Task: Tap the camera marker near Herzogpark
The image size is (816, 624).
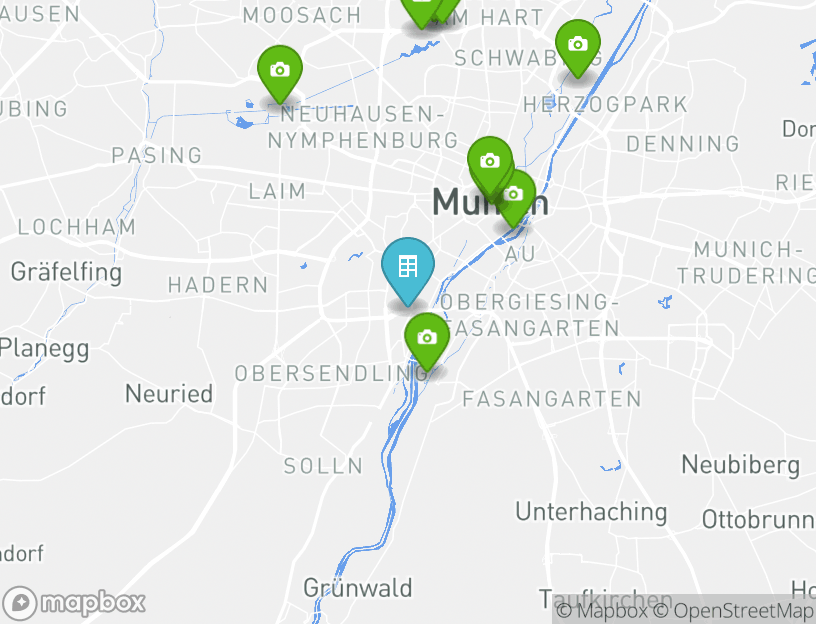Action: tap(577, 44)
